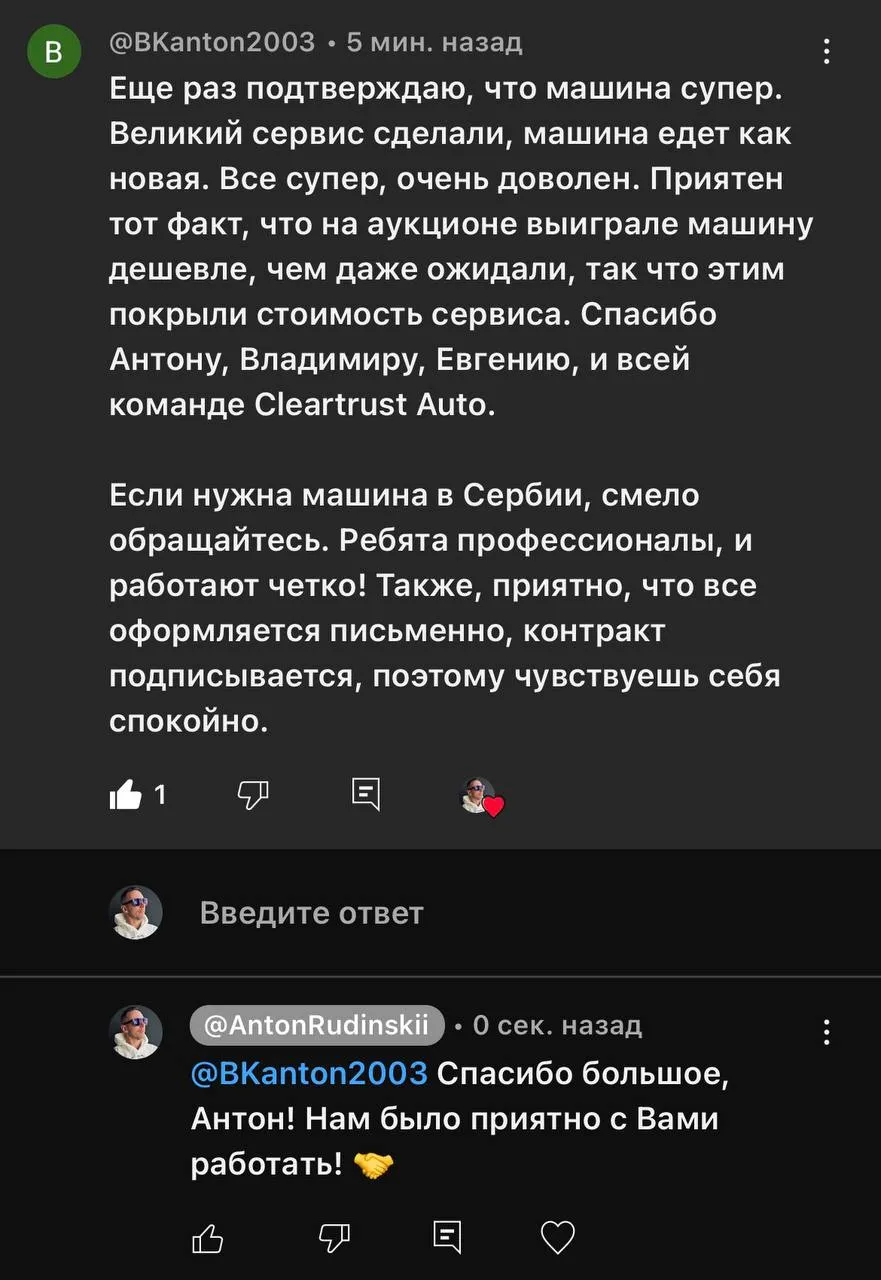Reply to BKanton2003's comment via reply icon
Image resolution: width=881 pixels, height=1280 pixels.
[366, 794]
